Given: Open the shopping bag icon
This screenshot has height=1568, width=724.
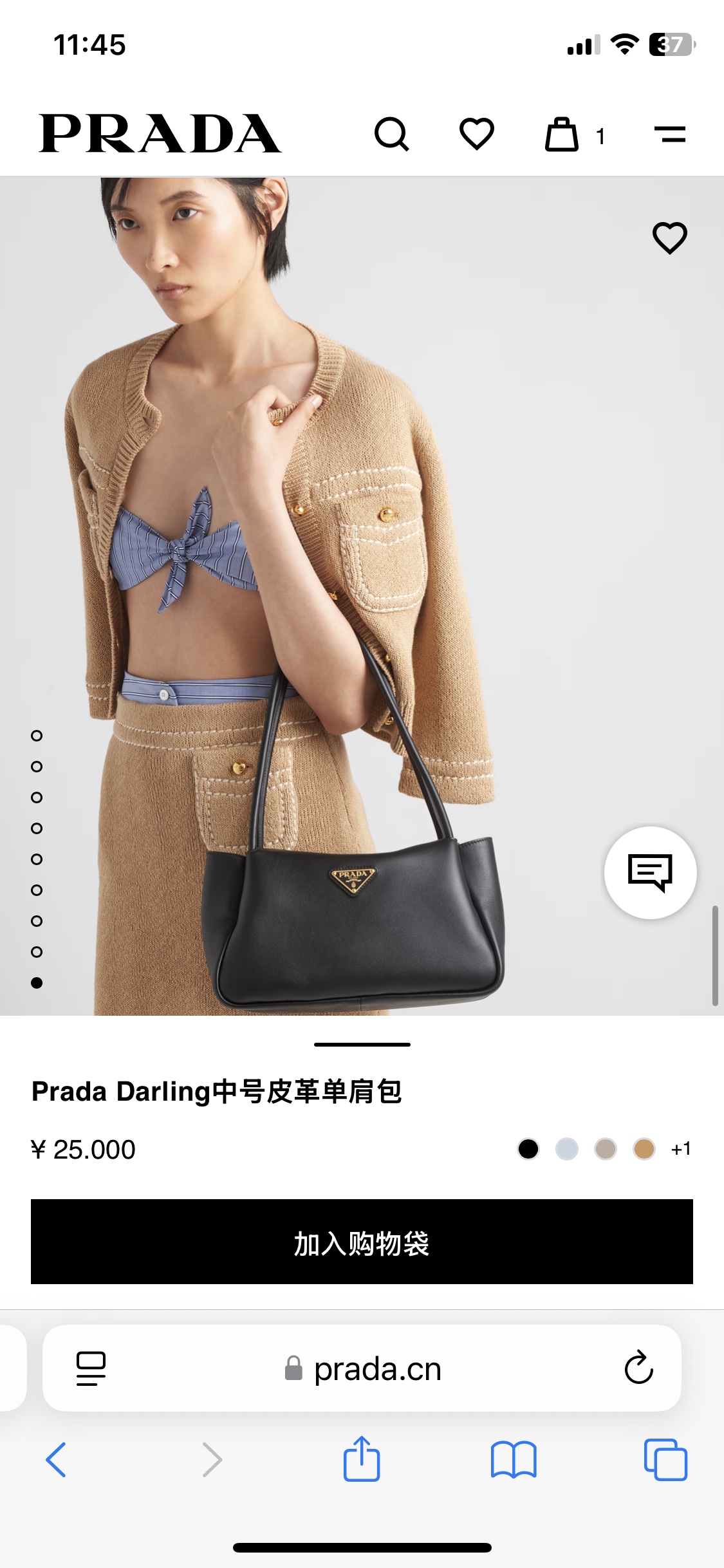Looking at the screenshot, I should click(x=562, y=135).
